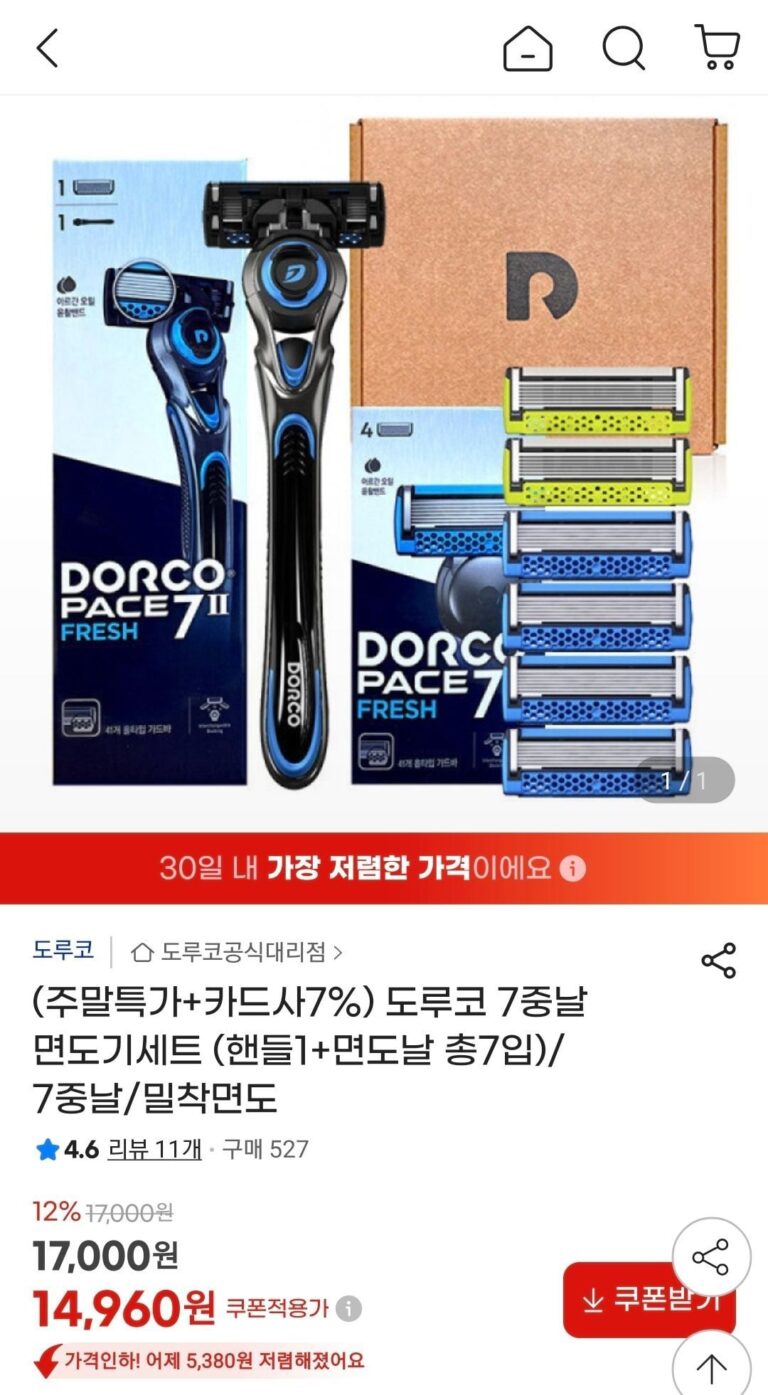Open 도루코공식대리점 store page
Viewport: 768px width, 1395px height.
pos(238,951)
